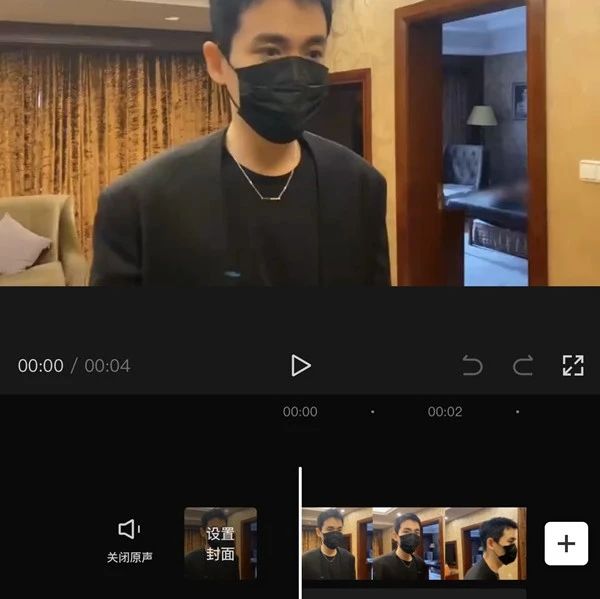The height and width of the screenshot is (599, 600).
Task: Add a new clip with the plus button
Action: point(566,543)
